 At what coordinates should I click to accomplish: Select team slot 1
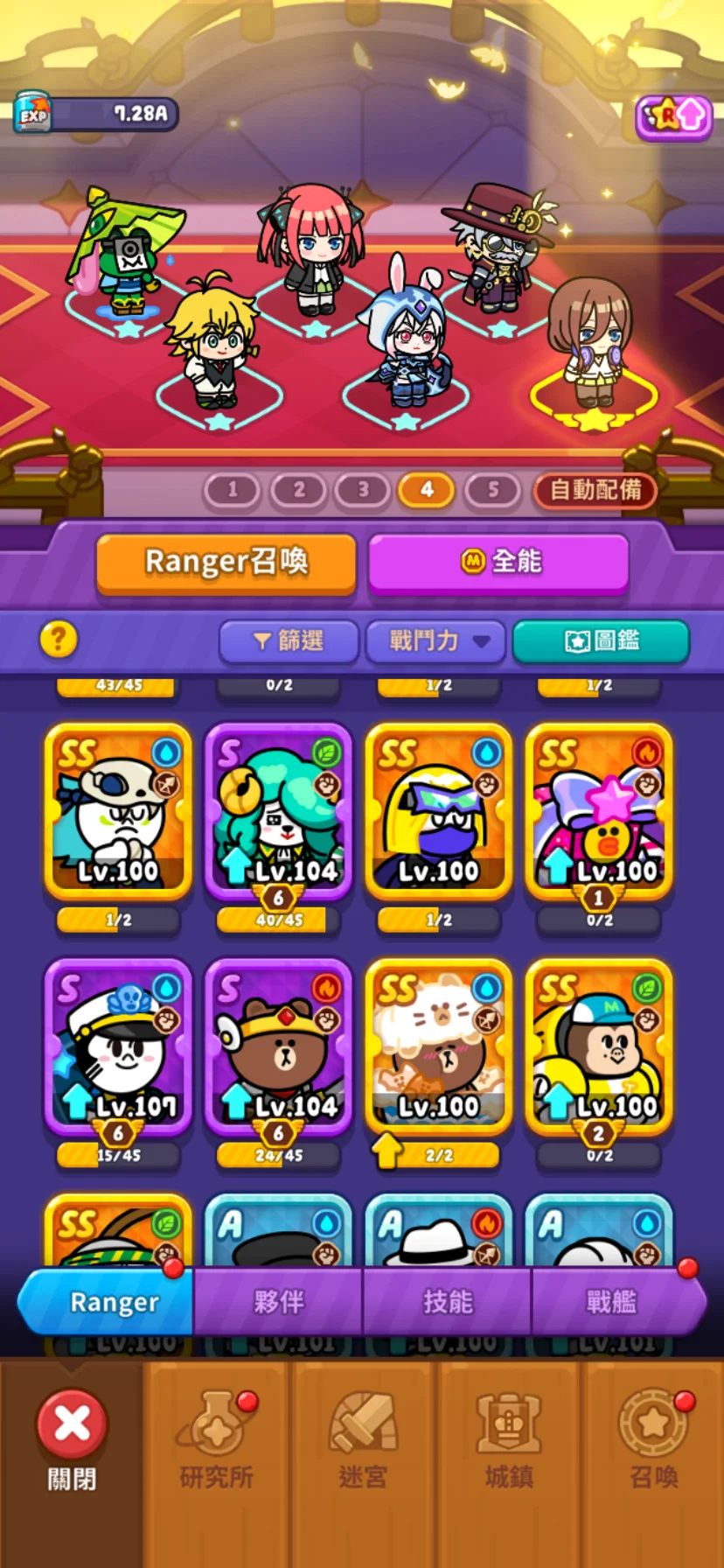click(x=233, y=490)
